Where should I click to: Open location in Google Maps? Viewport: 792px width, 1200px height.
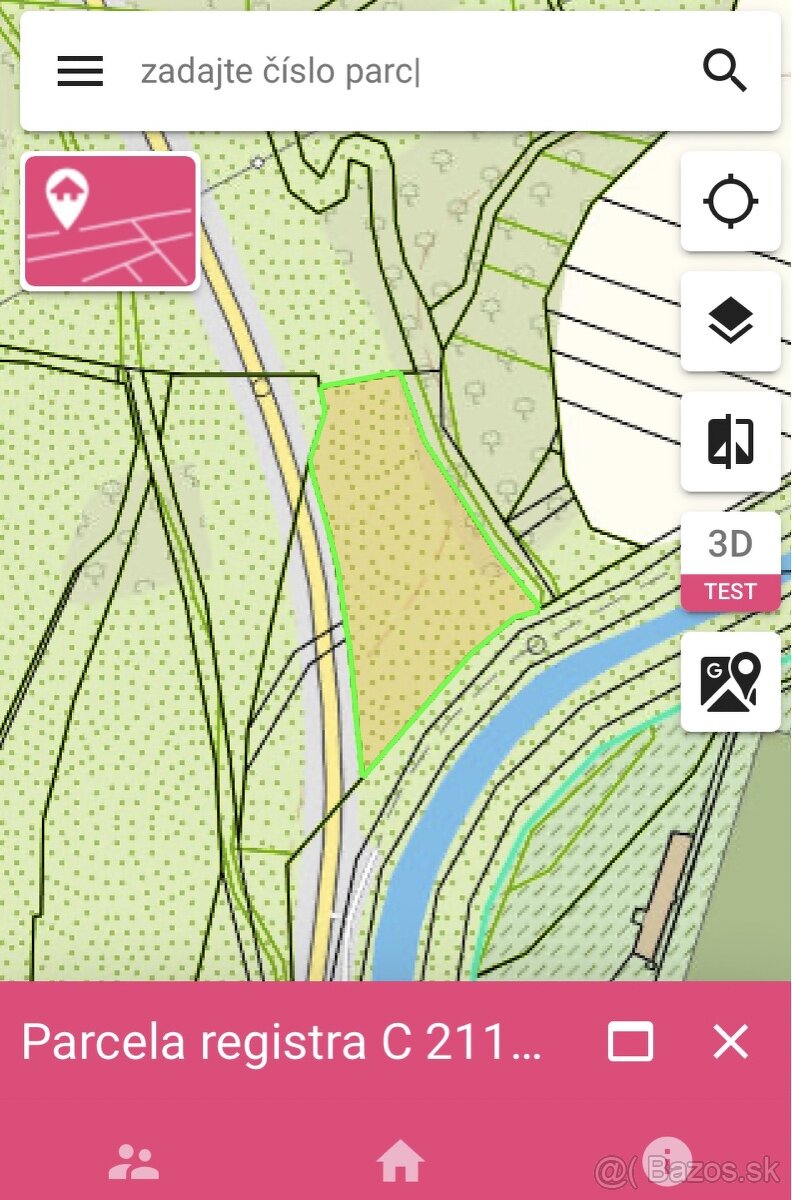coord(730,682)
